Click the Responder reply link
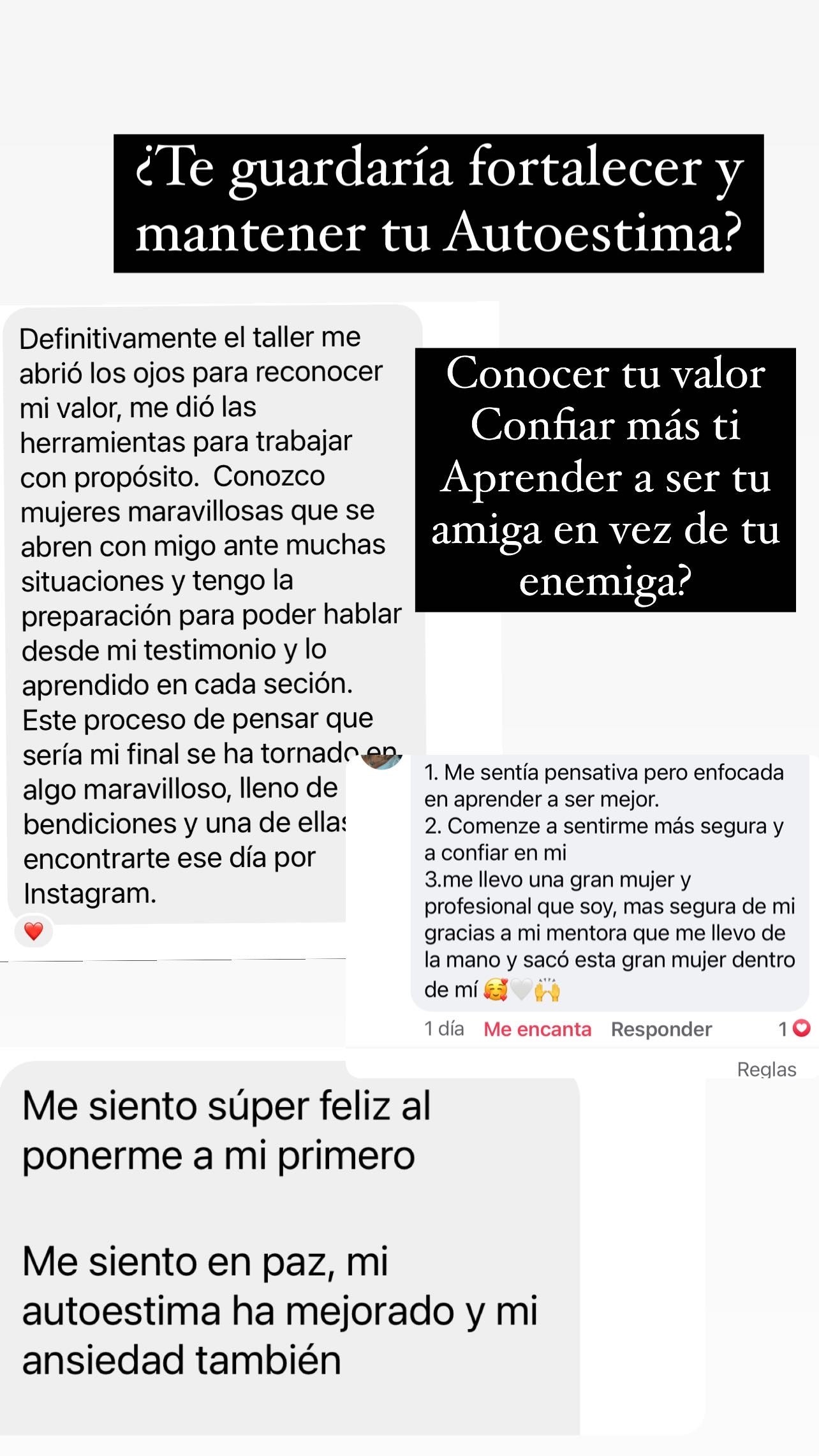Screen dimensions: 819x1456 tap(661, 1028)
